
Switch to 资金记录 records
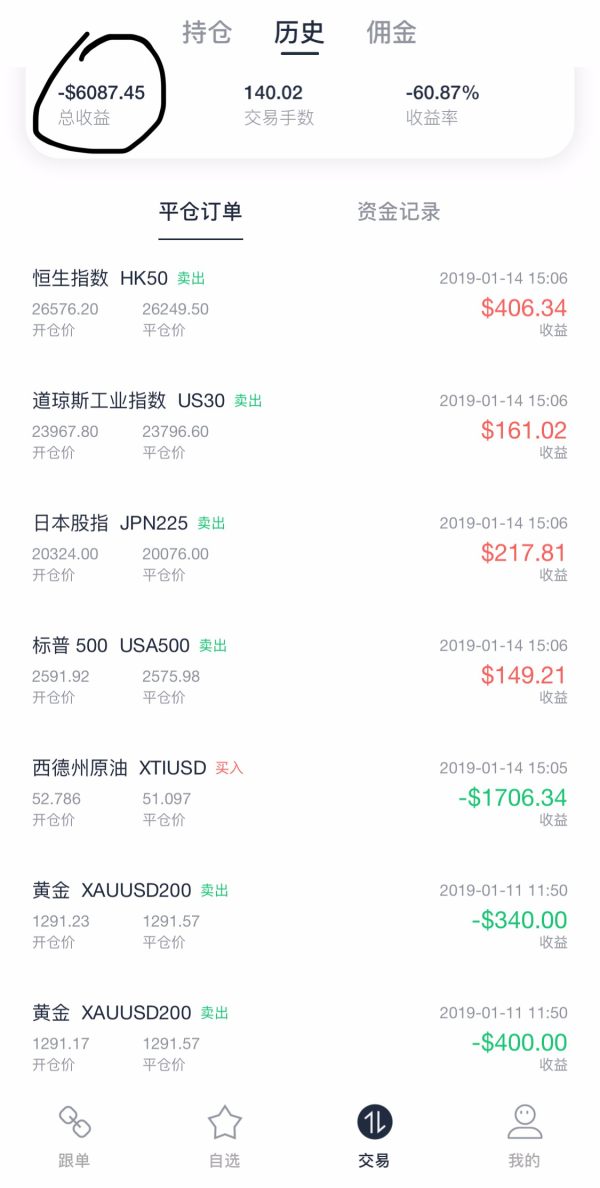398,212
